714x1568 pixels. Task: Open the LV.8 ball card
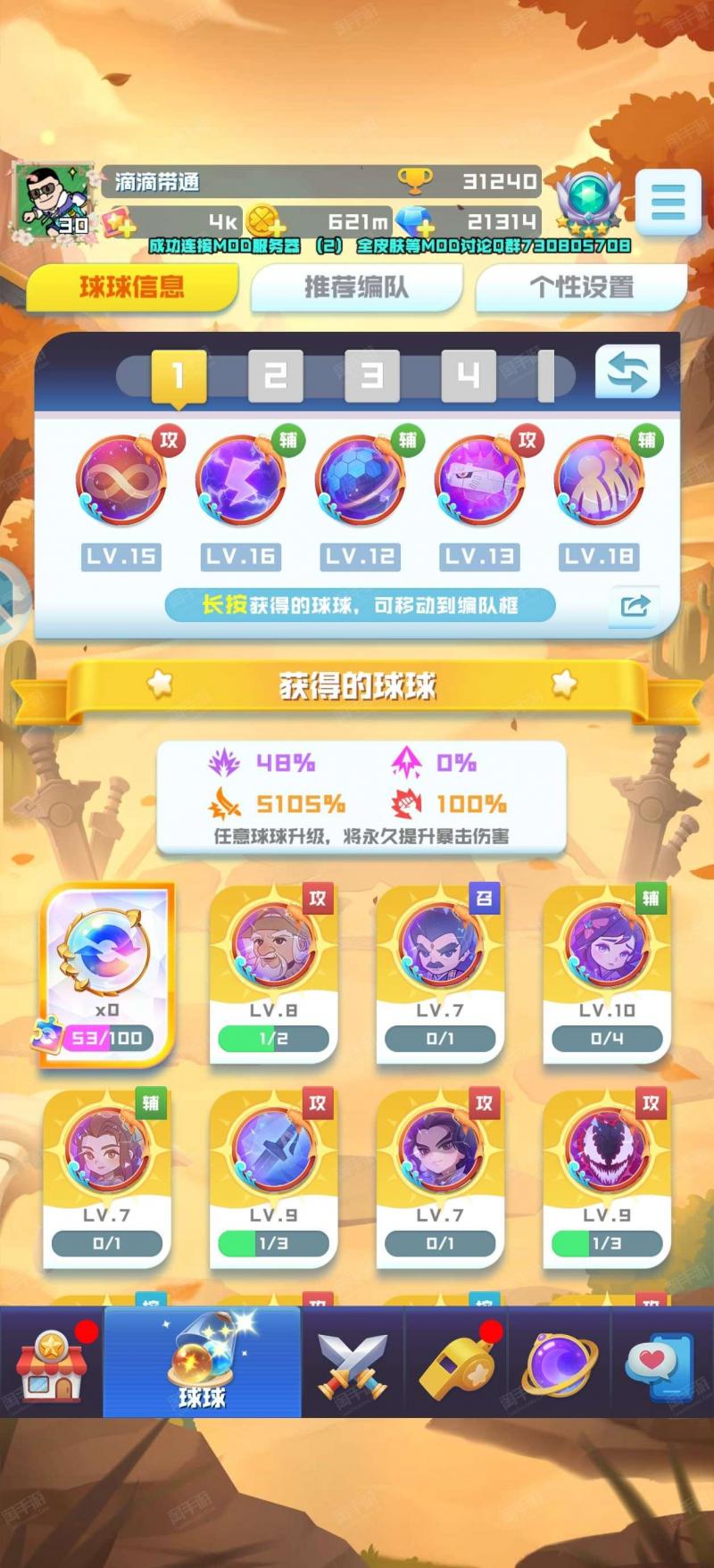coord(273,975)
